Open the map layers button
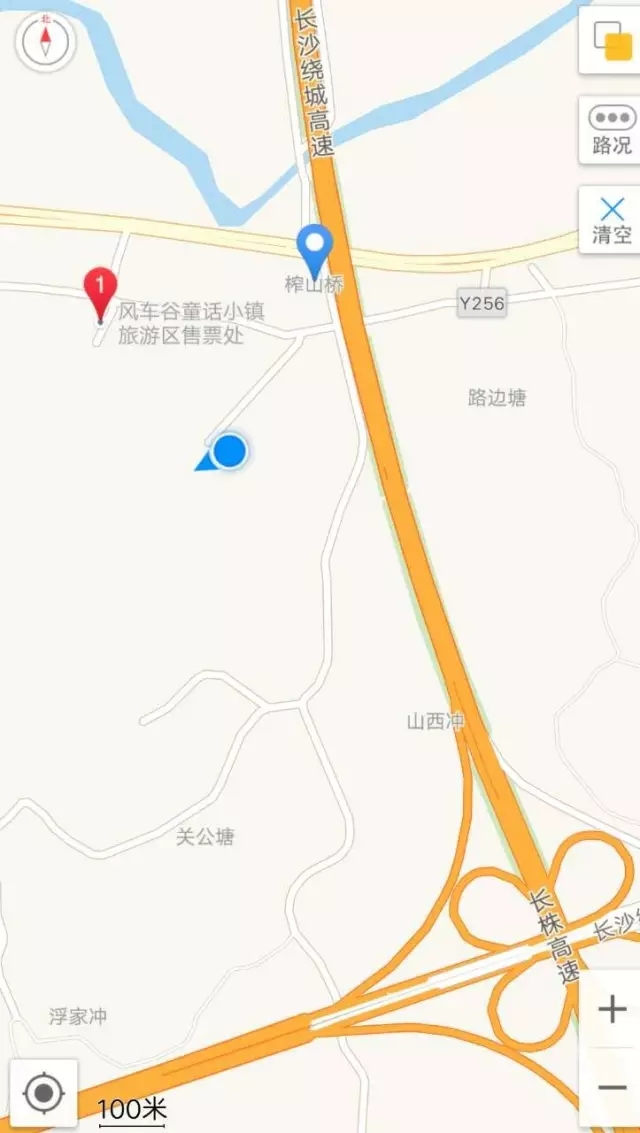Image resolution: width=640 pixels, height=1133 pixels. 611,38
